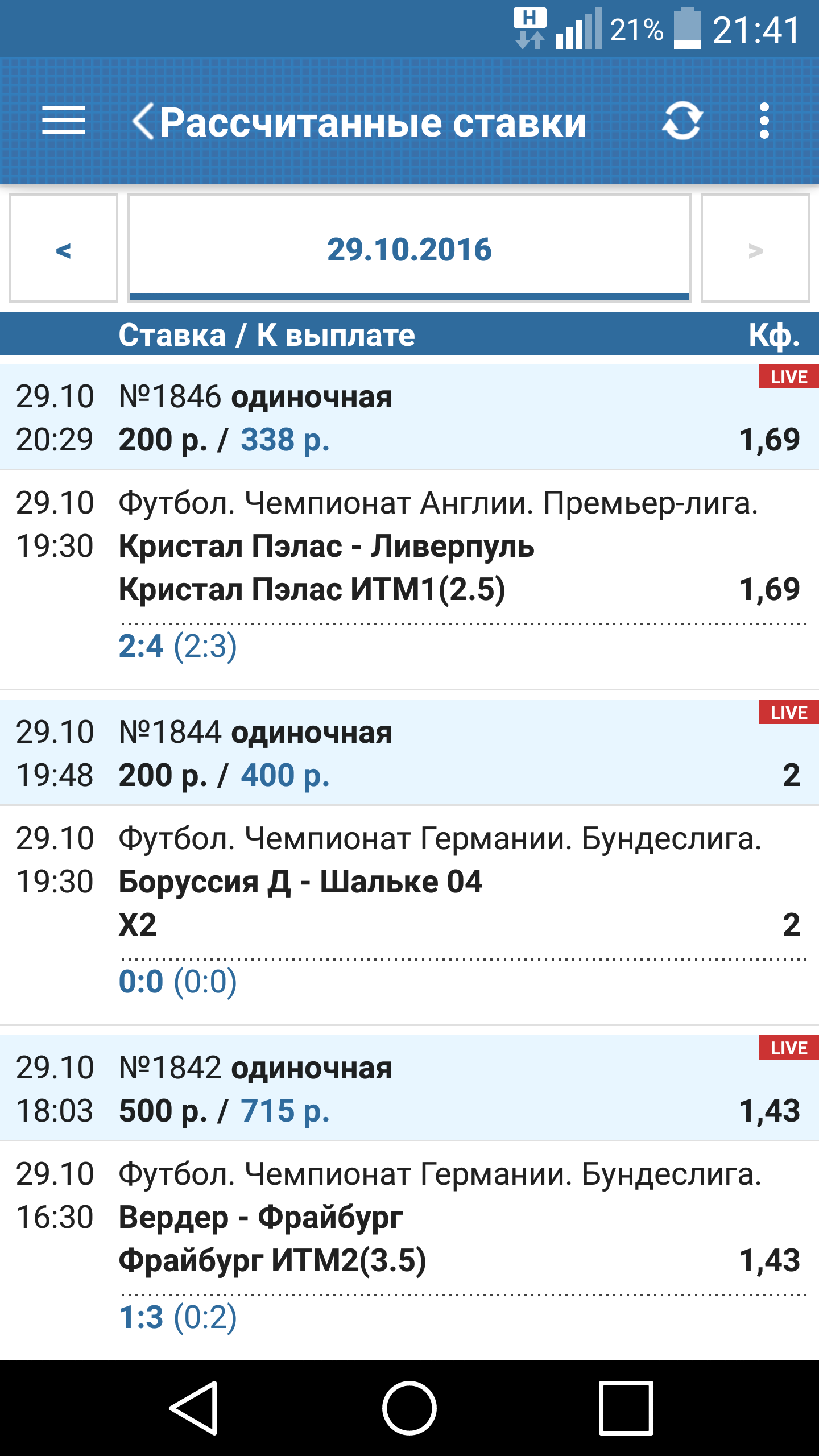Open the hamburger navigation menu
Screen dimensions: 819x1456
coord(64,121)
